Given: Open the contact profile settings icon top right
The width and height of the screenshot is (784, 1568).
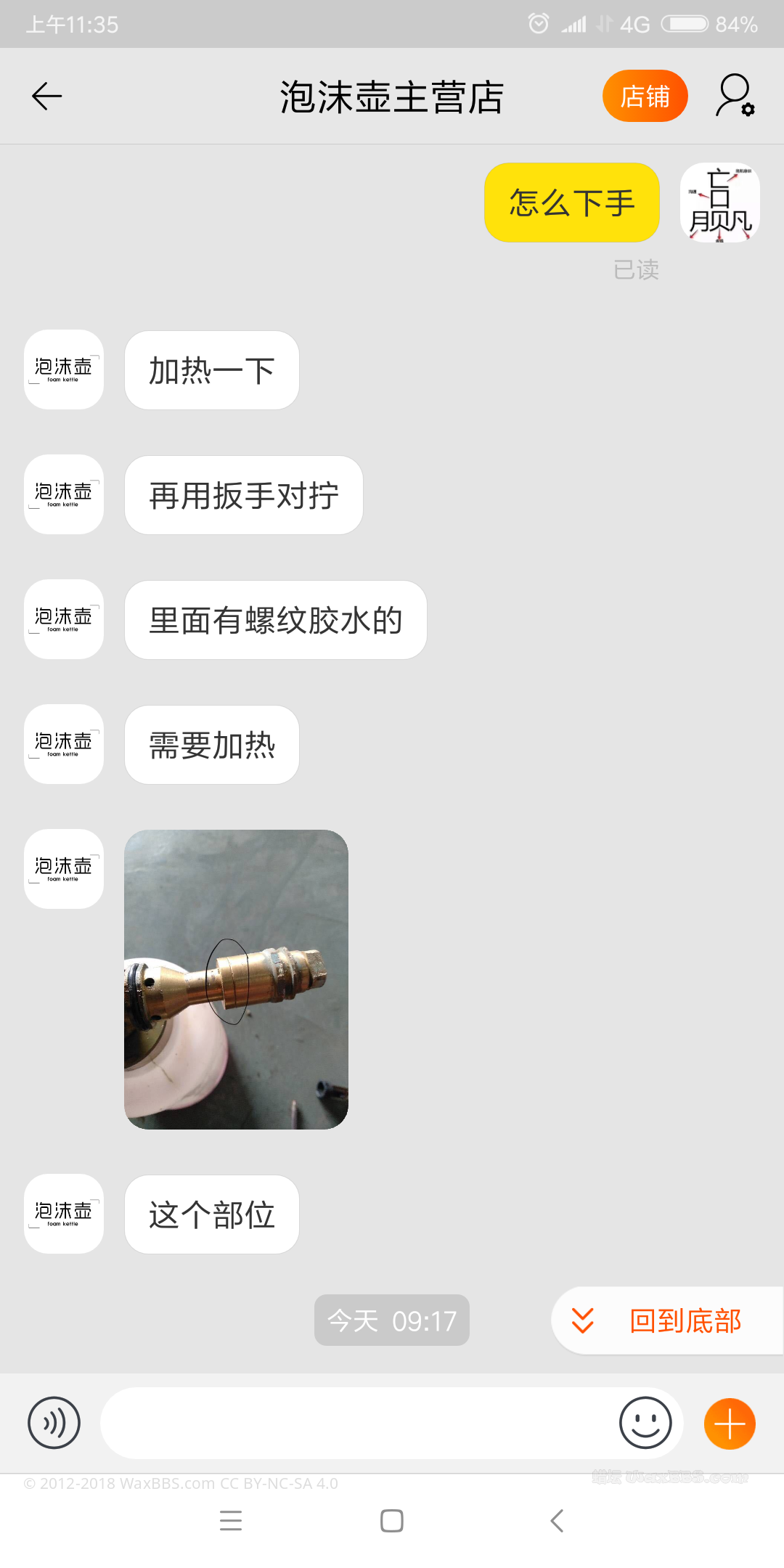Looking at the screenshot, I should coord(733,95).
